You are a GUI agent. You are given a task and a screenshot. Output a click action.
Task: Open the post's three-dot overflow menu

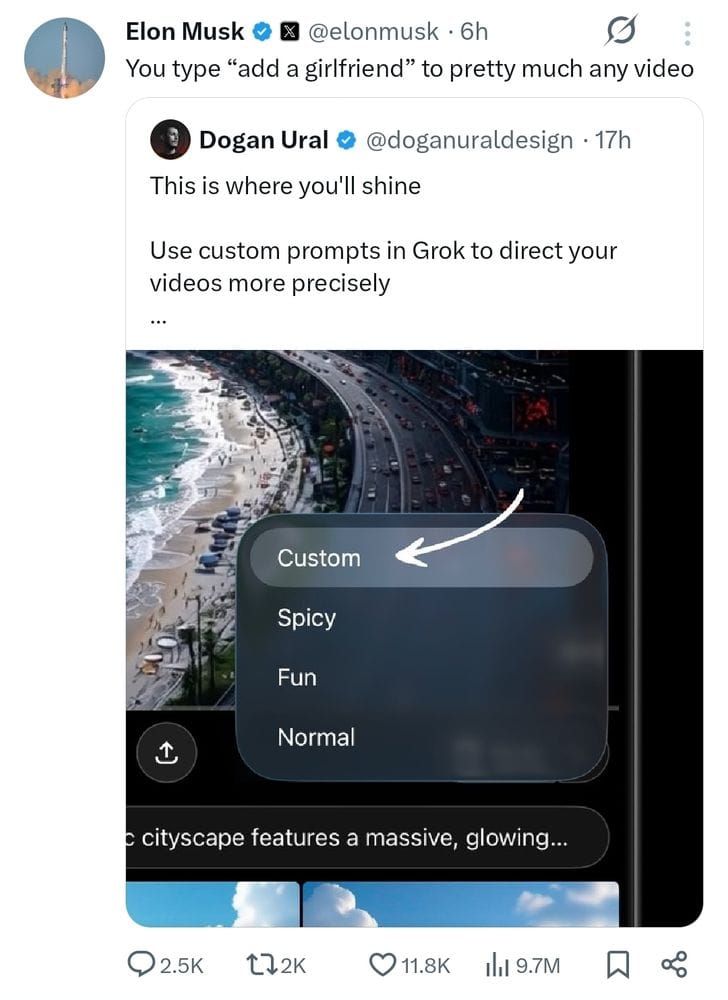(x=687, y=34)
